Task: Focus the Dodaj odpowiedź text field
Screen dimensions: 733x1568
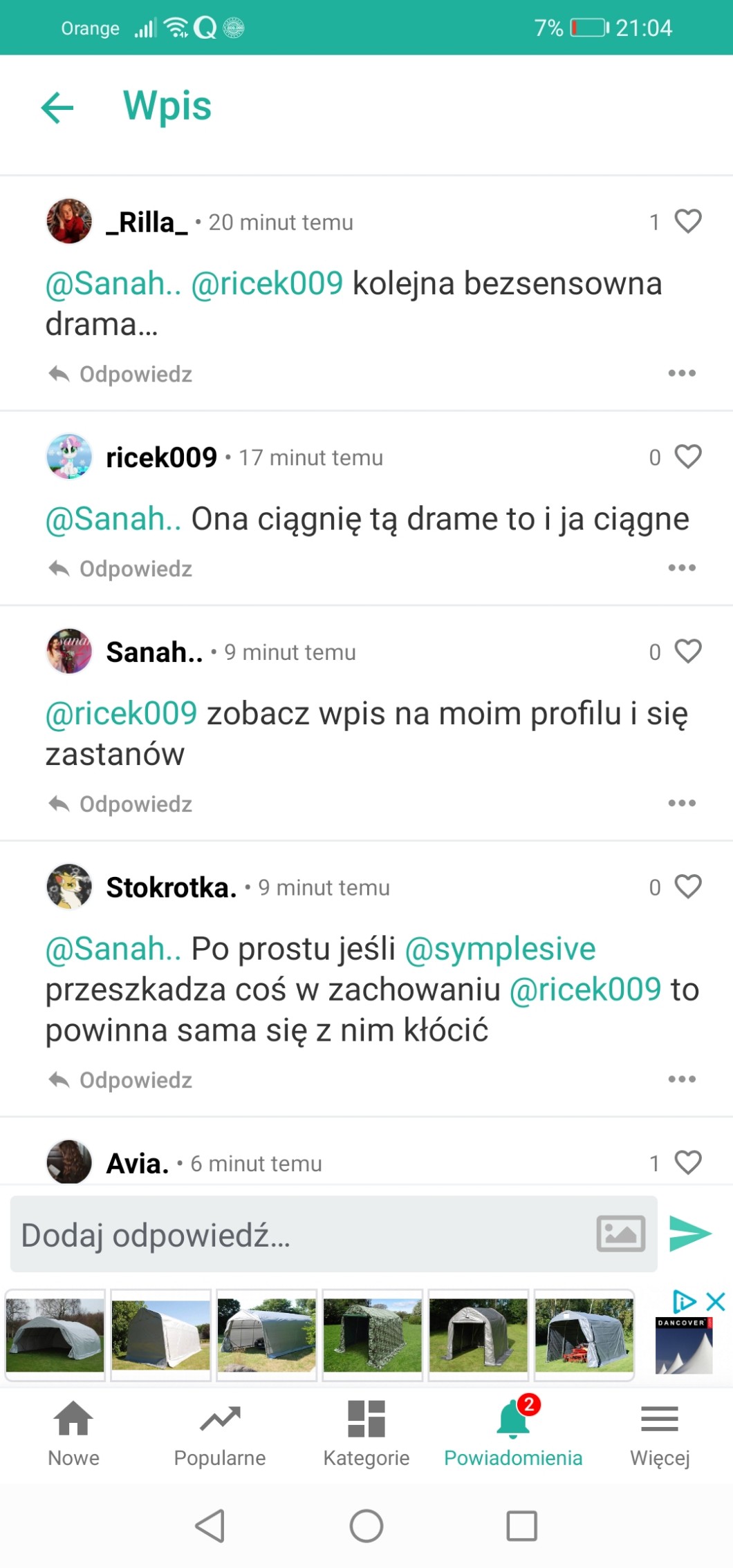Action: click(x=297, y=1234)
